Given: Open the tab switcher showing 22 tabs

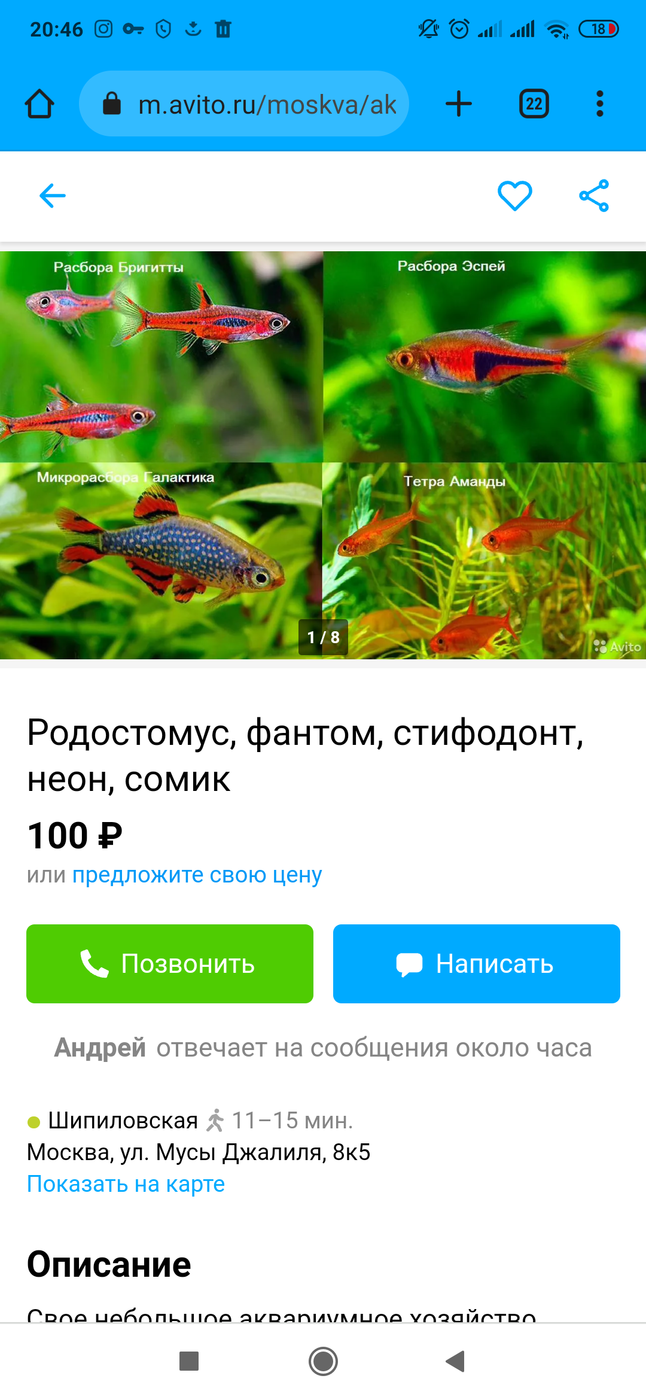Looking at the screenshot, I should [534, 104].
